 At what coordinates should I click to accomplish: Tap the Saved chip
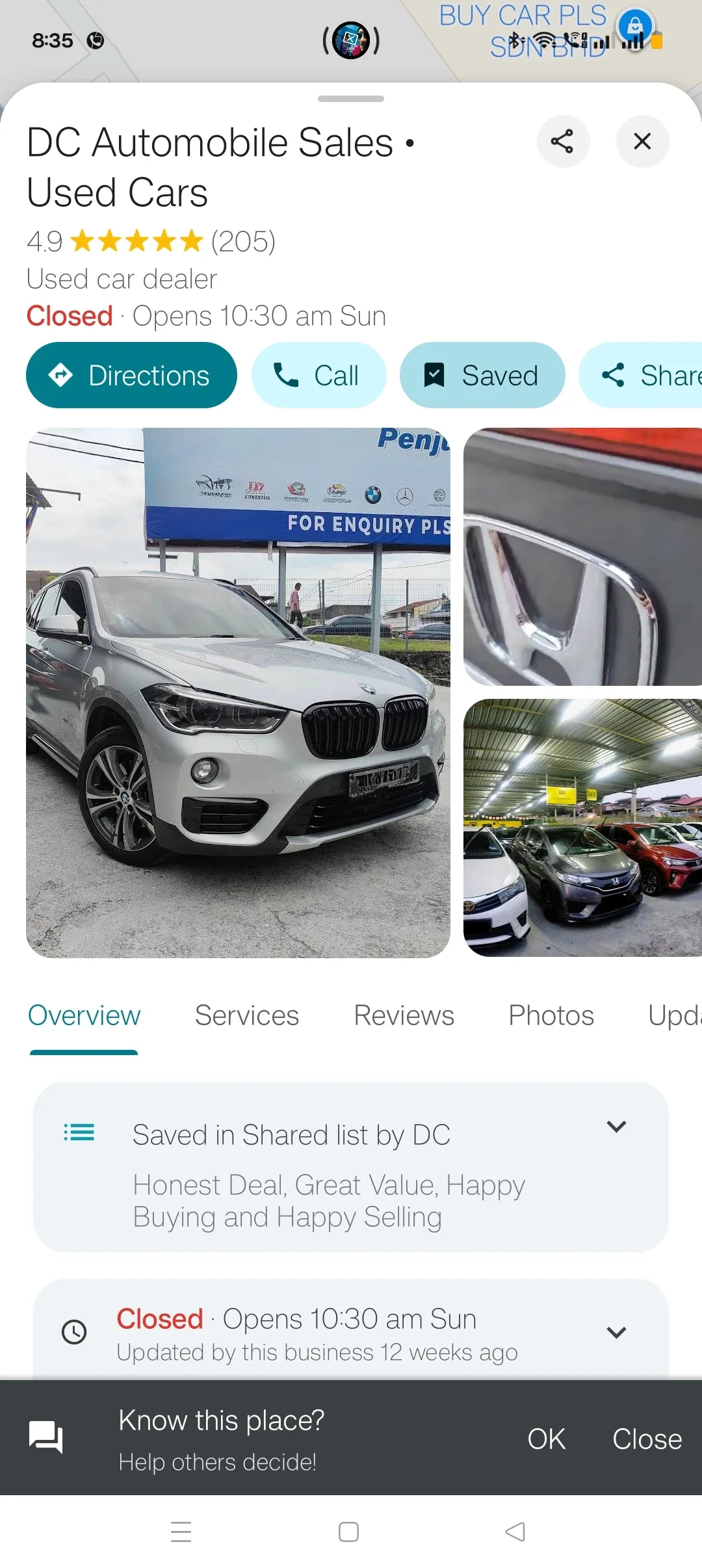click(x=482, y=375)
